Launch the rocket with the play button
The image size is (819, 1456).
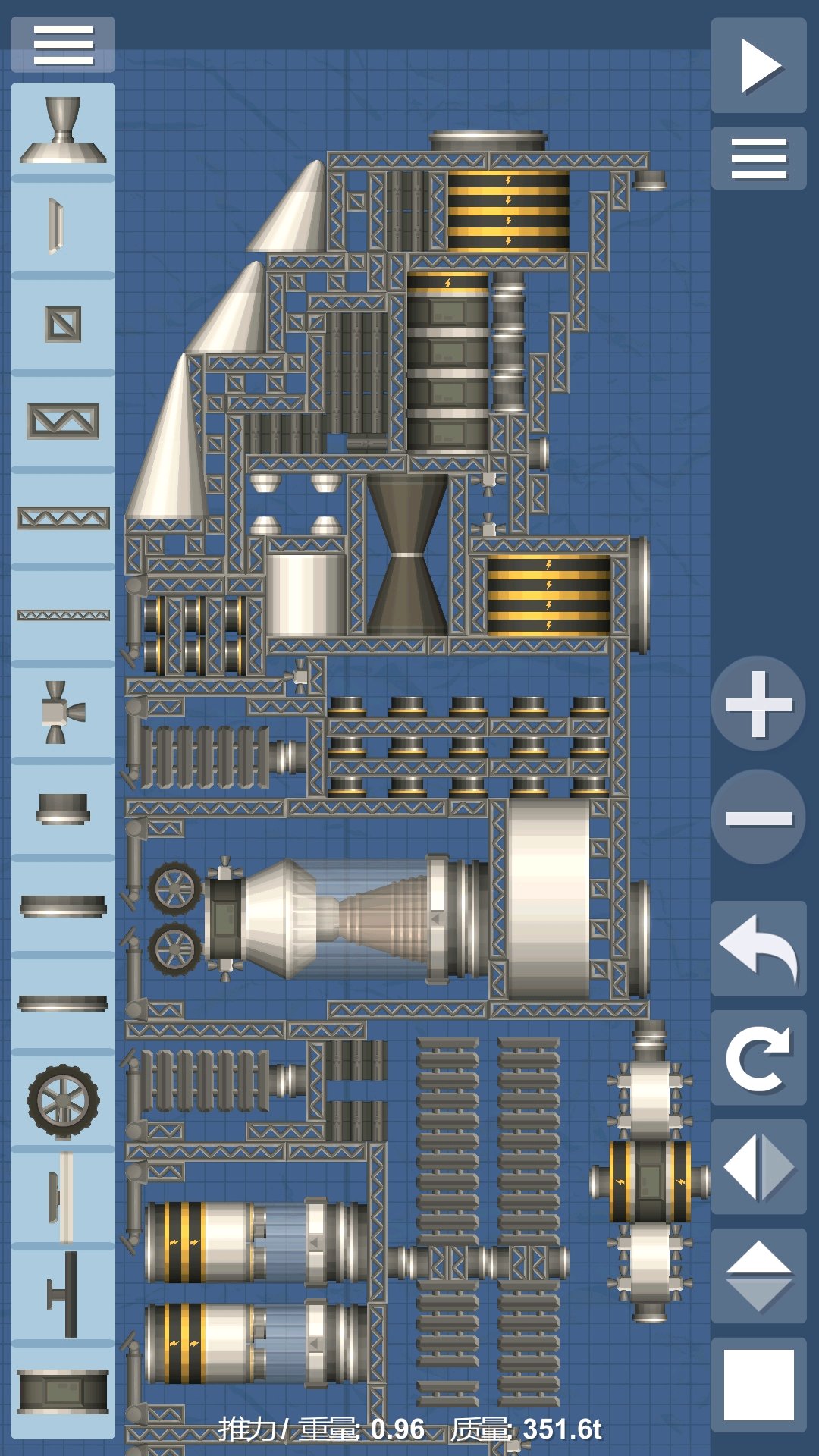coord(758,66)
